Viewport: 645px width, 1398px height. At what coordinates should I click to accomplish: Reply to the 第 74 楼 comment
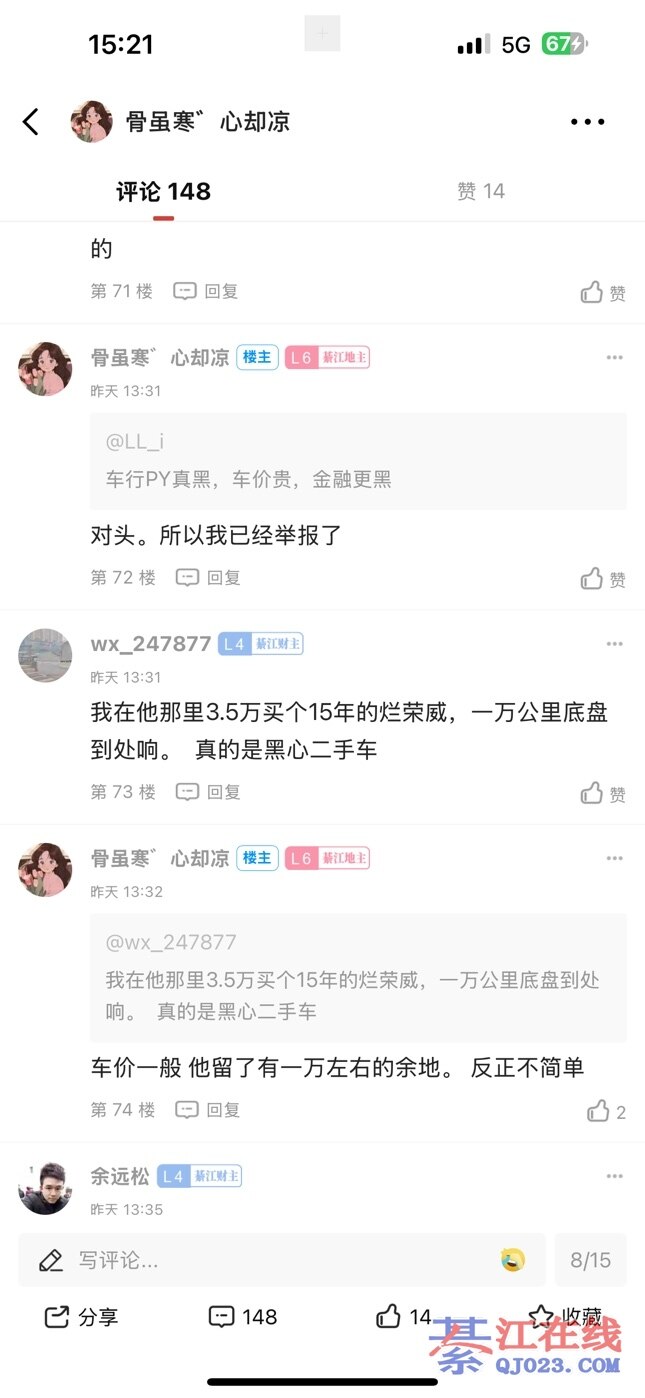pos(209,1109)
